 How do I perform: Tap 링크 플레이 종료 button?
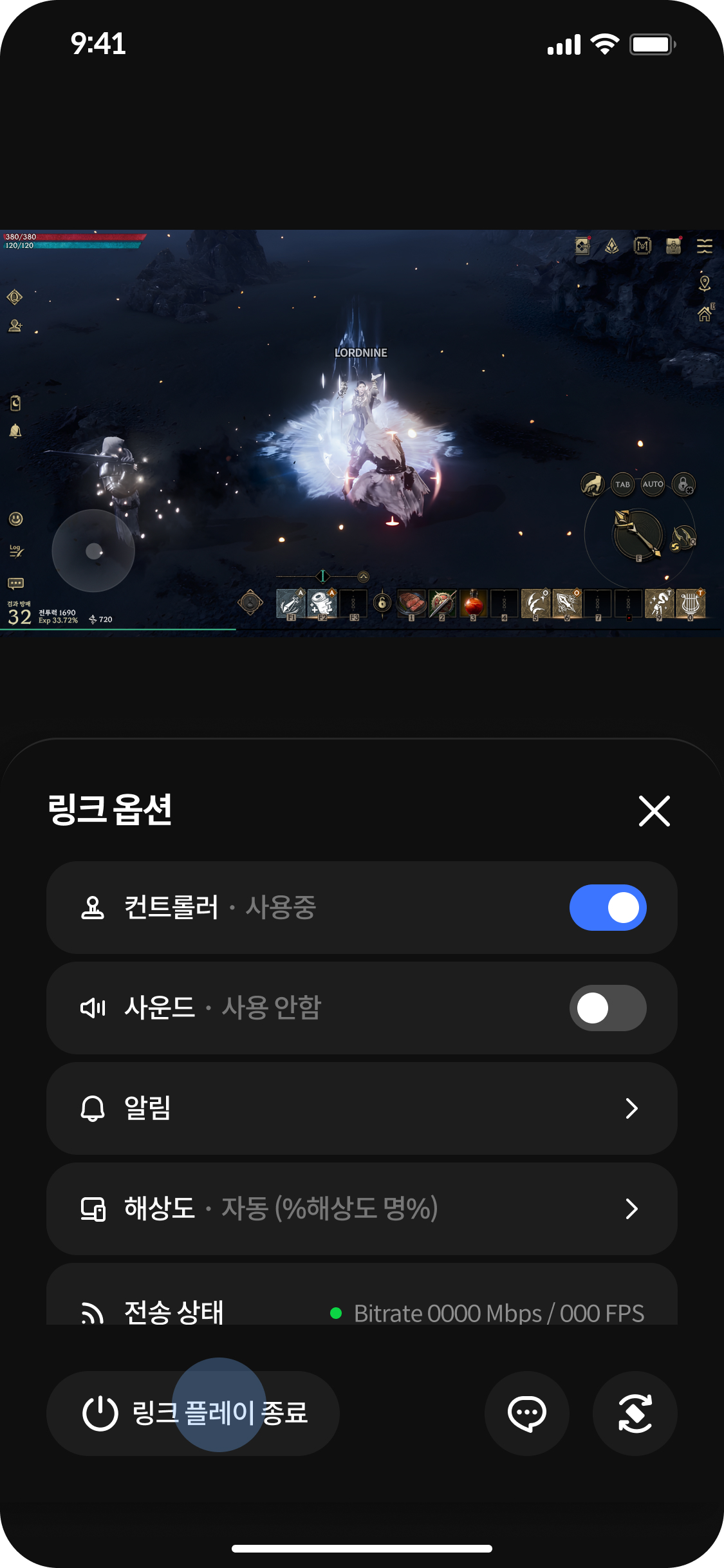pos(193,1414)
